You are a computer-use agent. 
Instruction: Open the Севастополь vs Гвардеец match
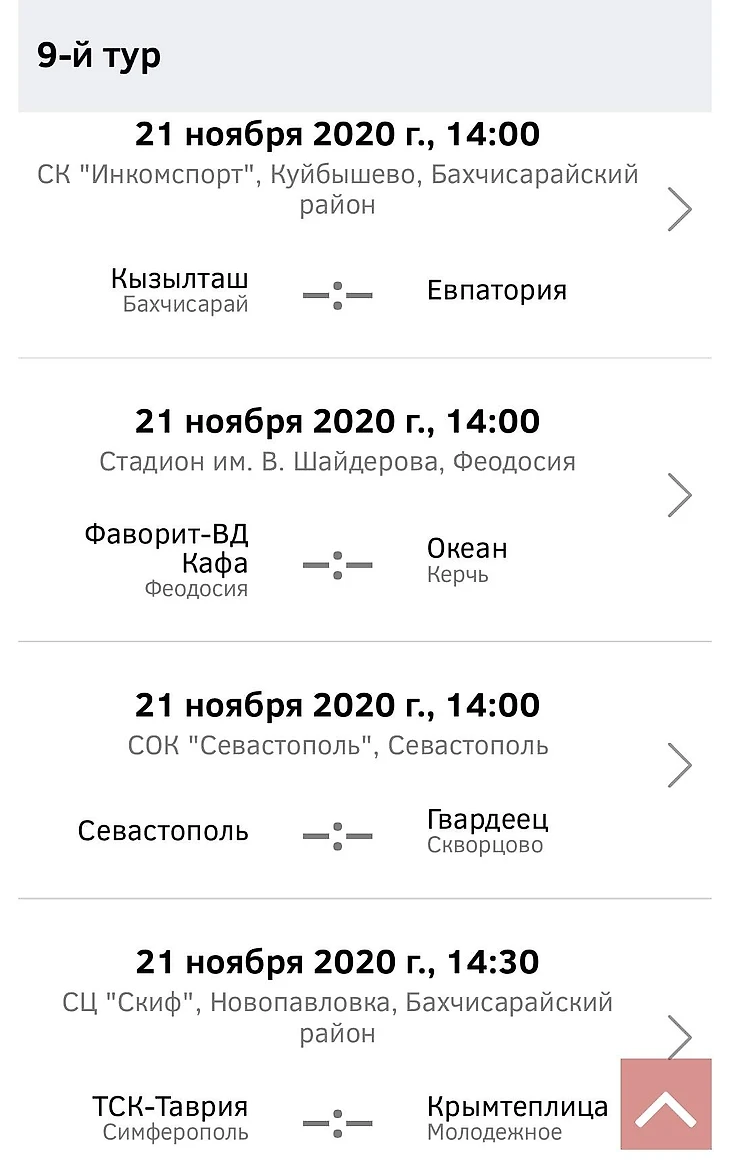[x=679, y=765]
